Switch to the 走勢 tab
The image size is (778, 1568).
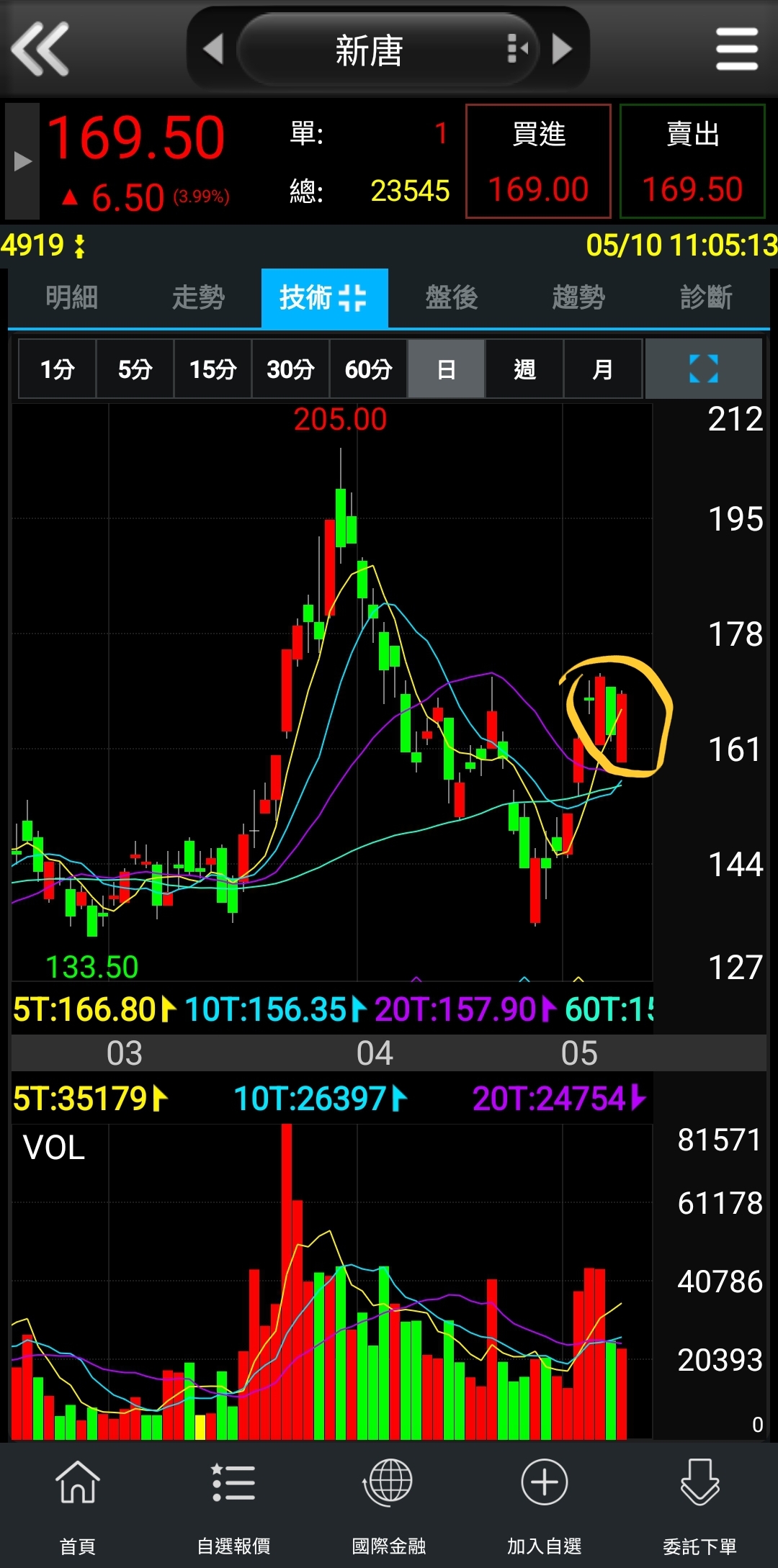click(x=198, y=297)
